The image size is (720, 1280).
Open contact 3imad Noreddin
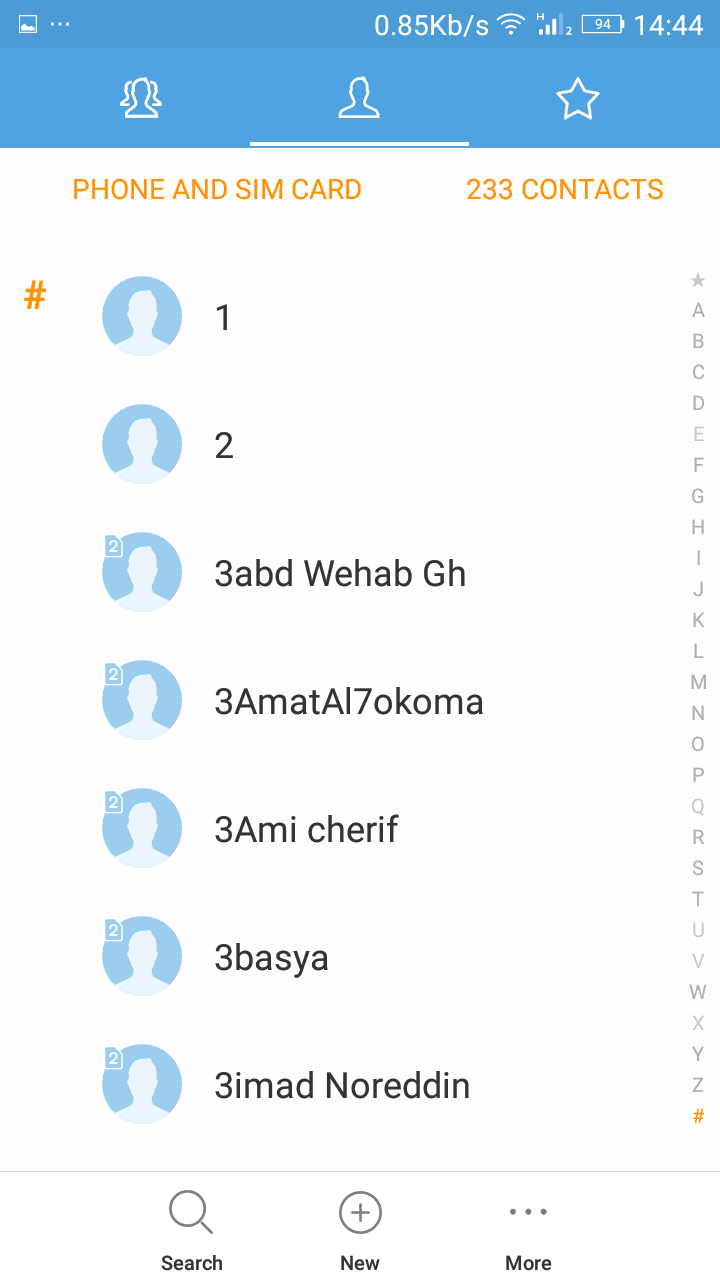(x=342, y=1086)
